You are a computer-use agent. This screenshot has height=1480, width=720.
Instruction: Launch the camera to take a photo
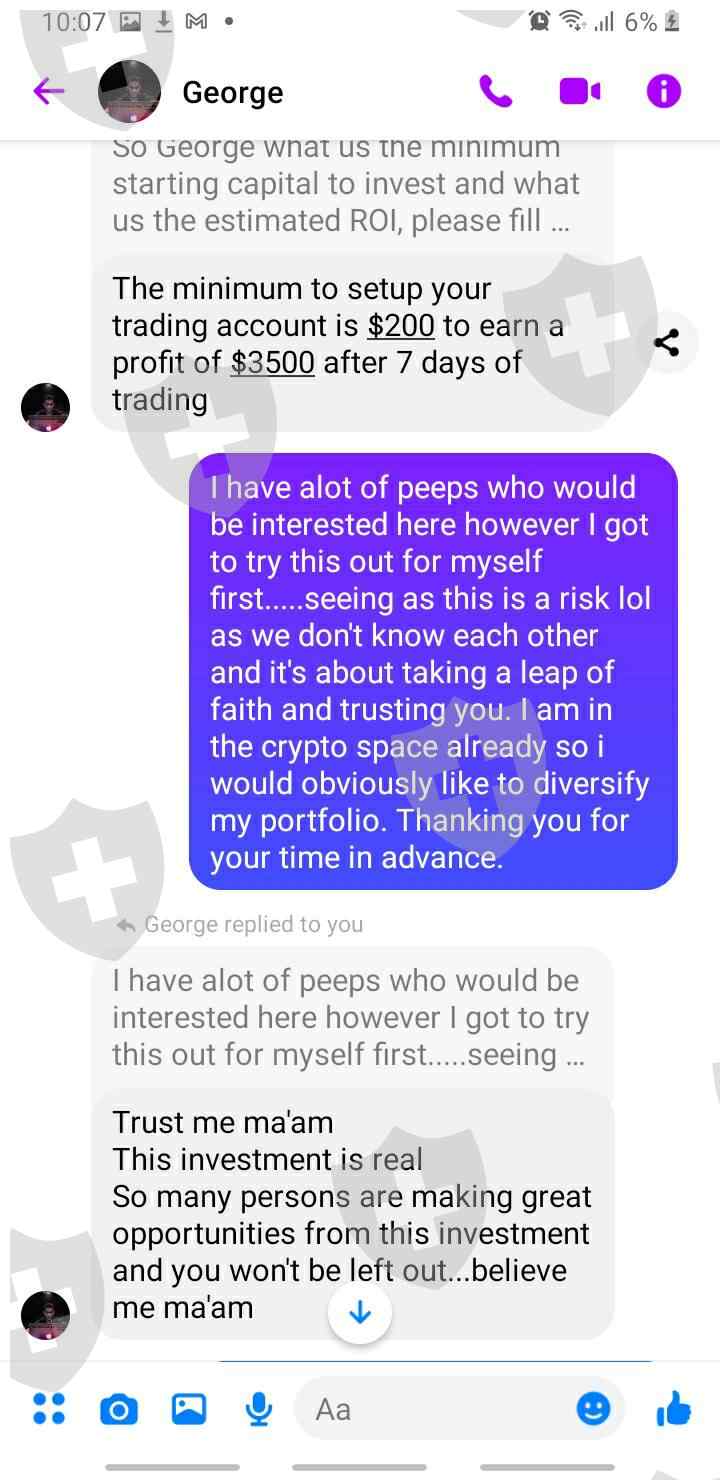point(119,1409)
